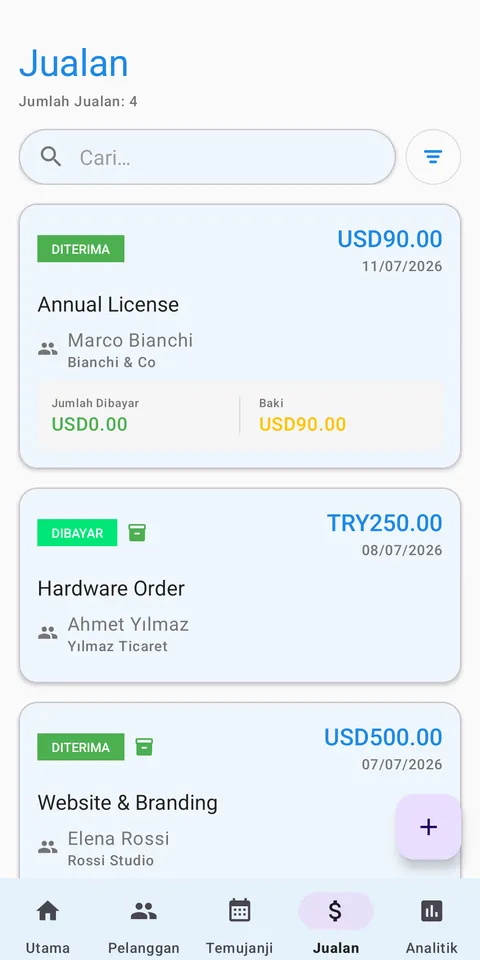The width and height of the screenshot is (480, 960).
Task: Select the Jualan tab
Action: 336,925
